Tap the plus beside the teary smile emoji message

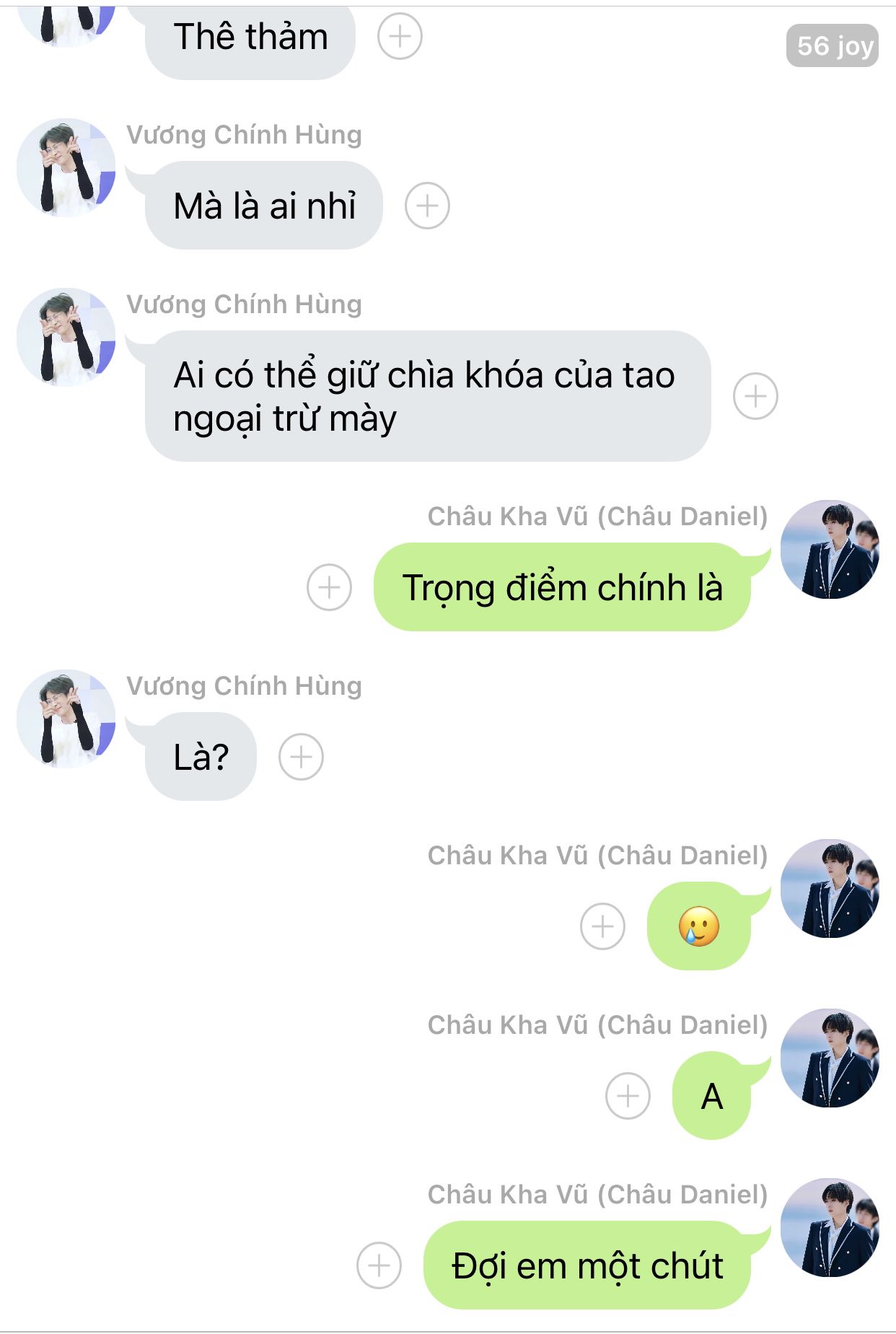pos(602,926)
